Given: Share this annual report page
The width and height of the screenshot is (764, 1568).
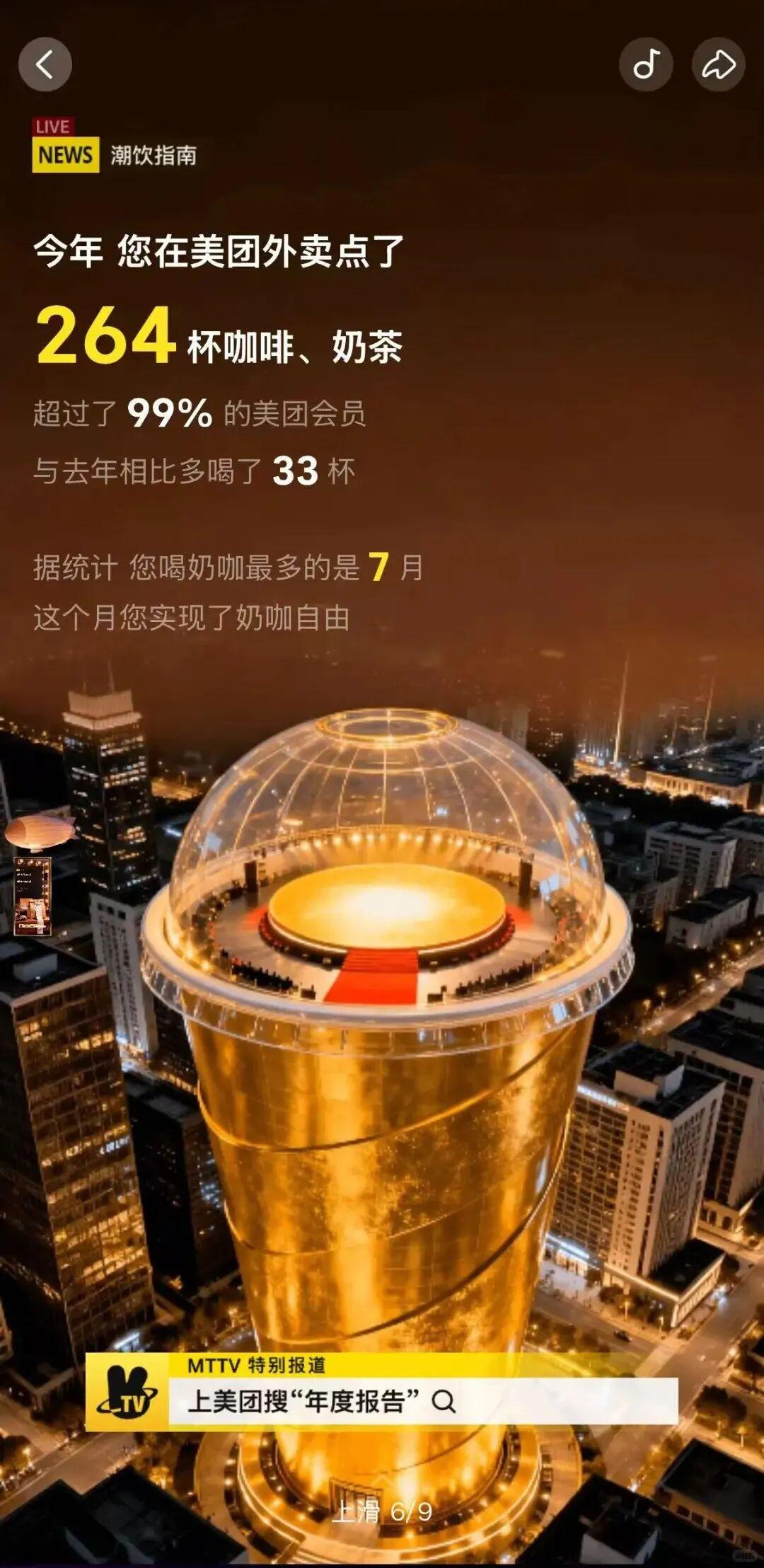Looking at the screenshot, I should pos(718,65).
